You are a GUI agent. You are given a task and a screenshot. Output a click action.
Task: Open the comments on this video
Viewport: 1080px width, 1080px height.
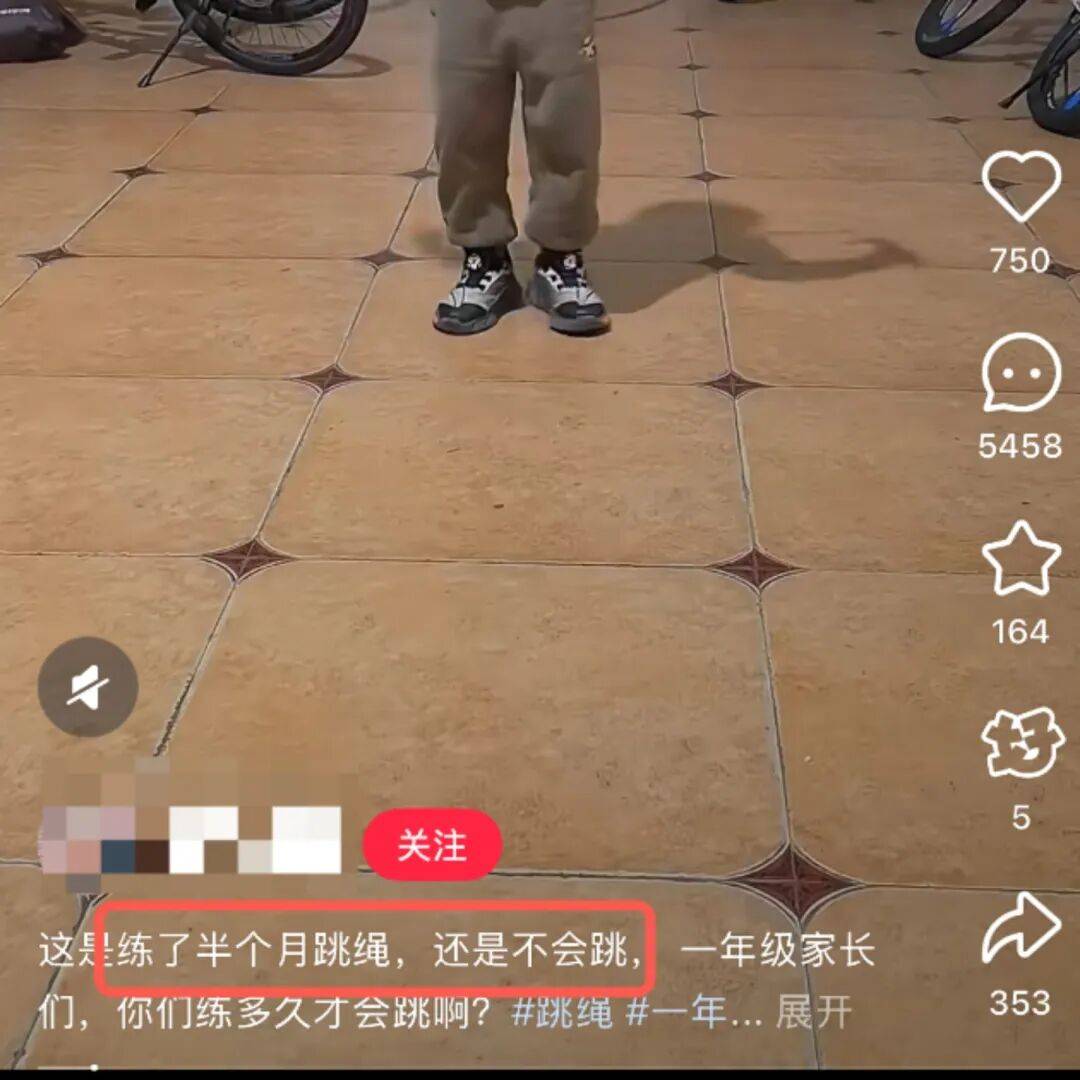[x=1020, y=373]
